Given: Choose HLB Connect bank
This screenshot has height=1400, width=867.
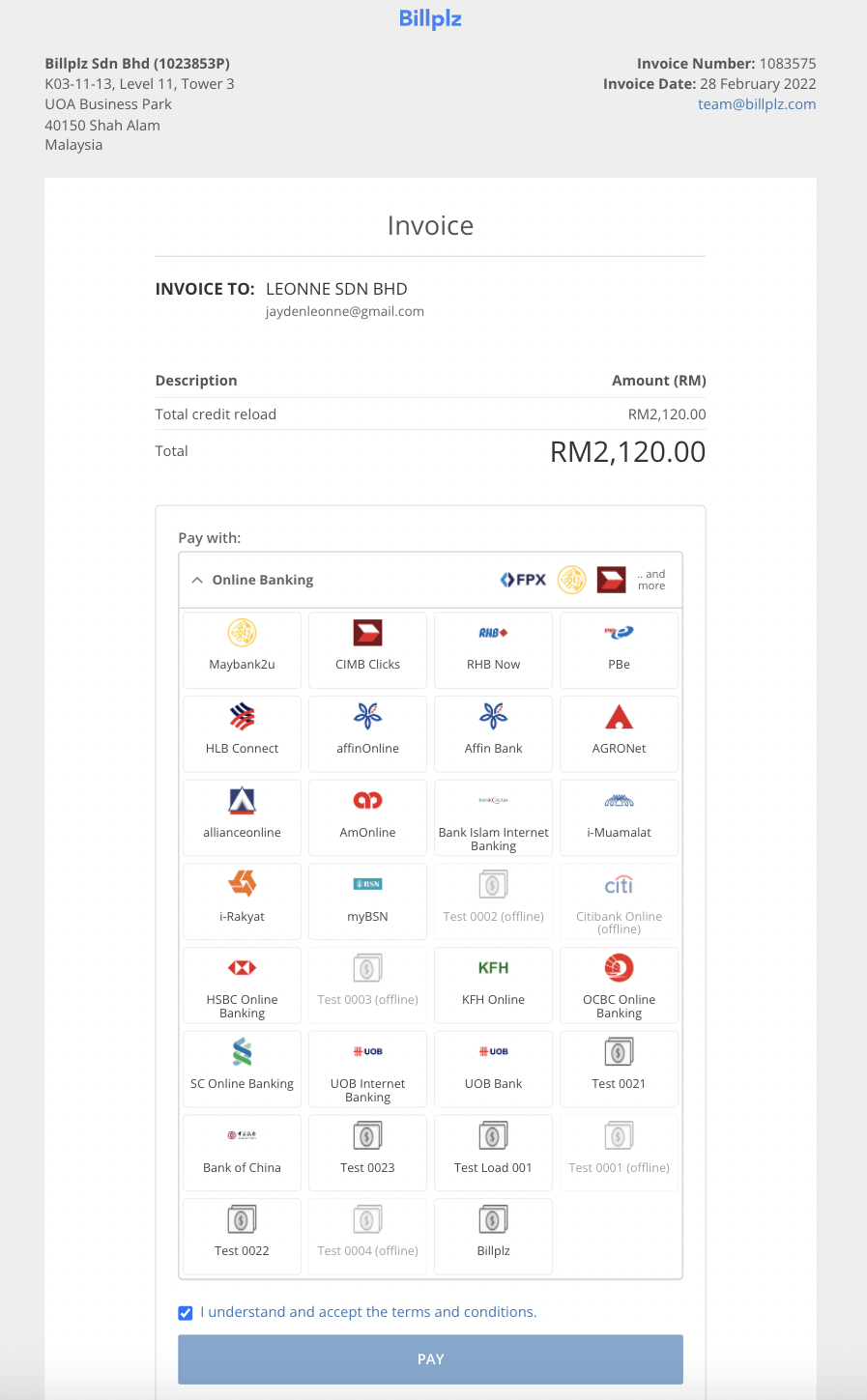Looking at the screenshot, I should click(242, 731).
